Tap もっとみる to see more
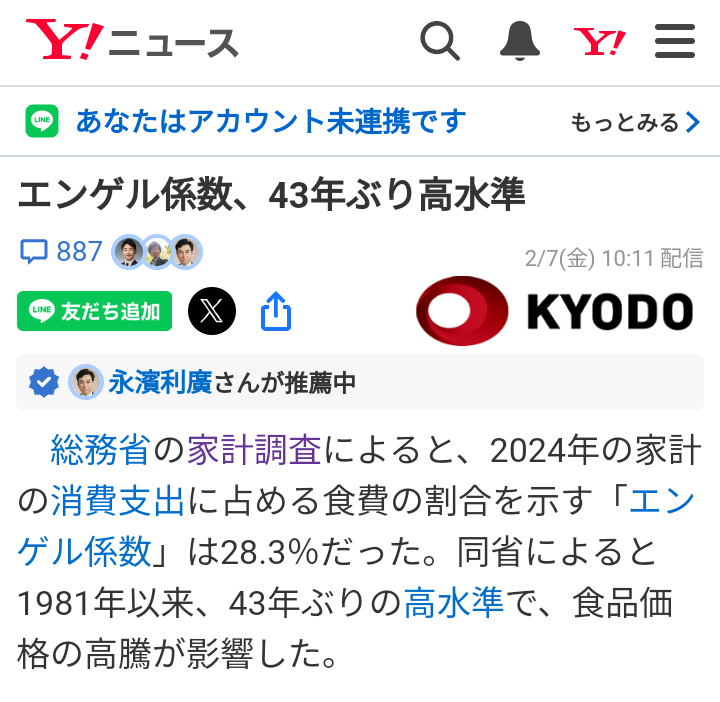Screen dimensions: 720x702 coord(637,122)
